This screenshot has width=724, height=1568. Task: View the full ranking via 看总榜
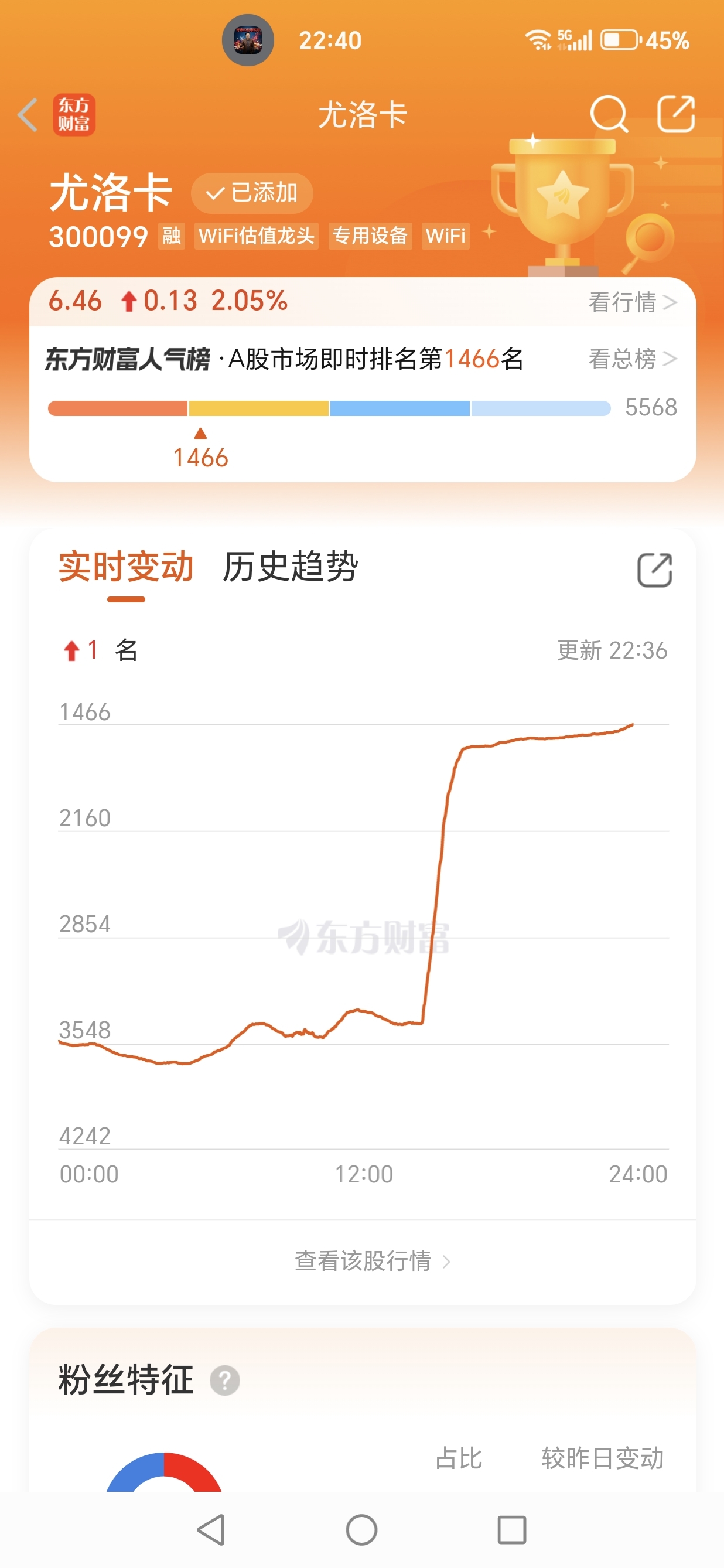(633, 359)
